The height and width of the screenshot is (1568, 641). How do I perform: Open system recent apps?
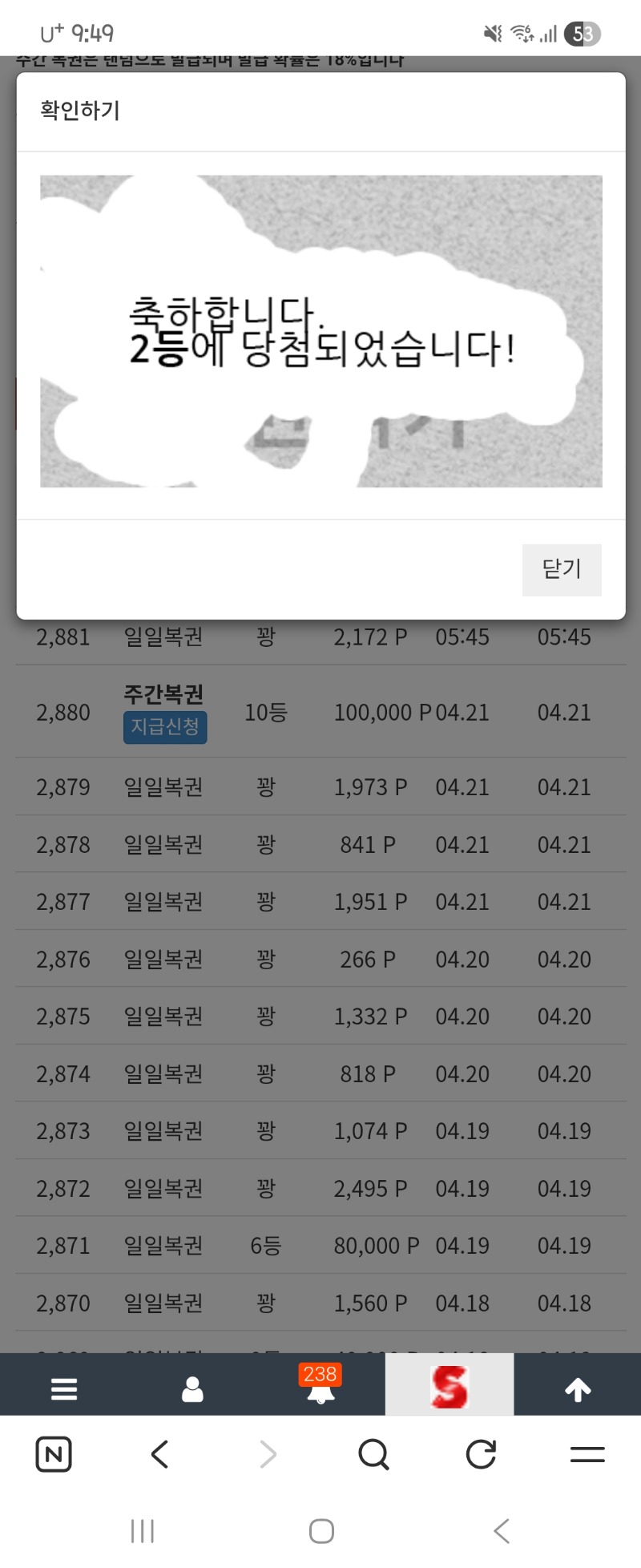click(143, 1531)
